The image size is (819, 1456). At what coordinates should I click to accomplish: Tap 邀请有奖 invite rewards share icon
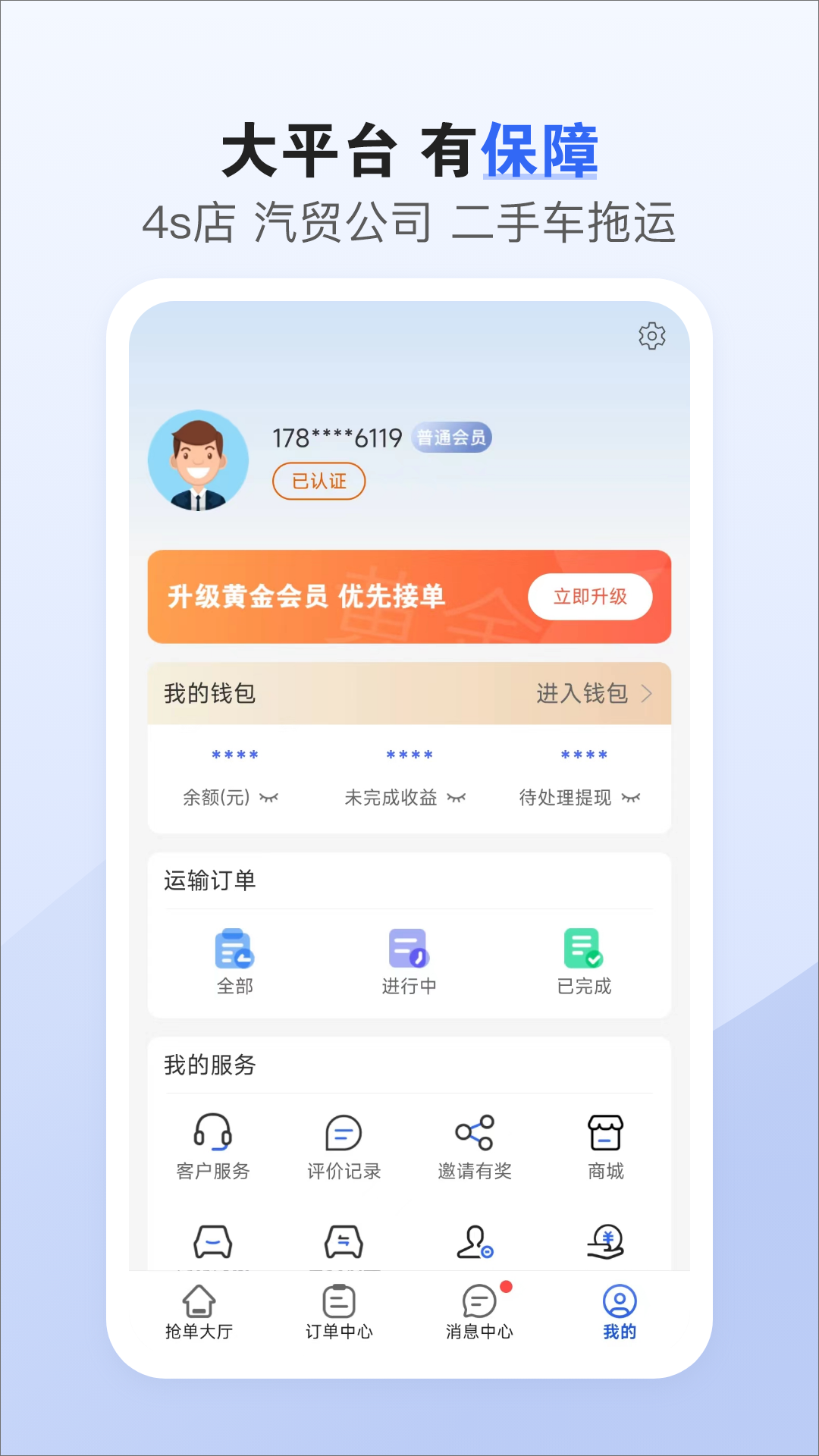(475, 1134)
